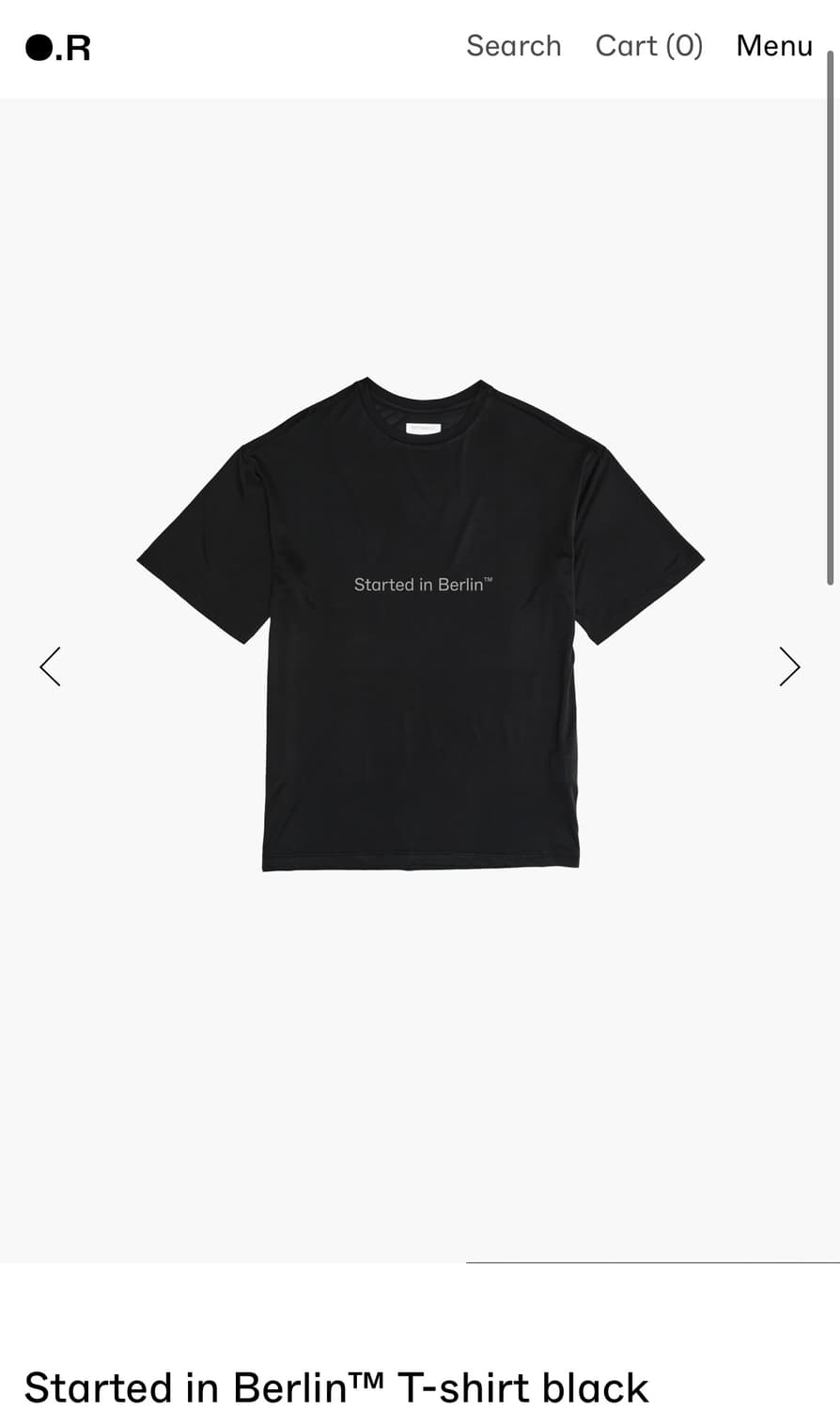
Task: Click the ●.R brand logo
Action: (x=56, y=47)
